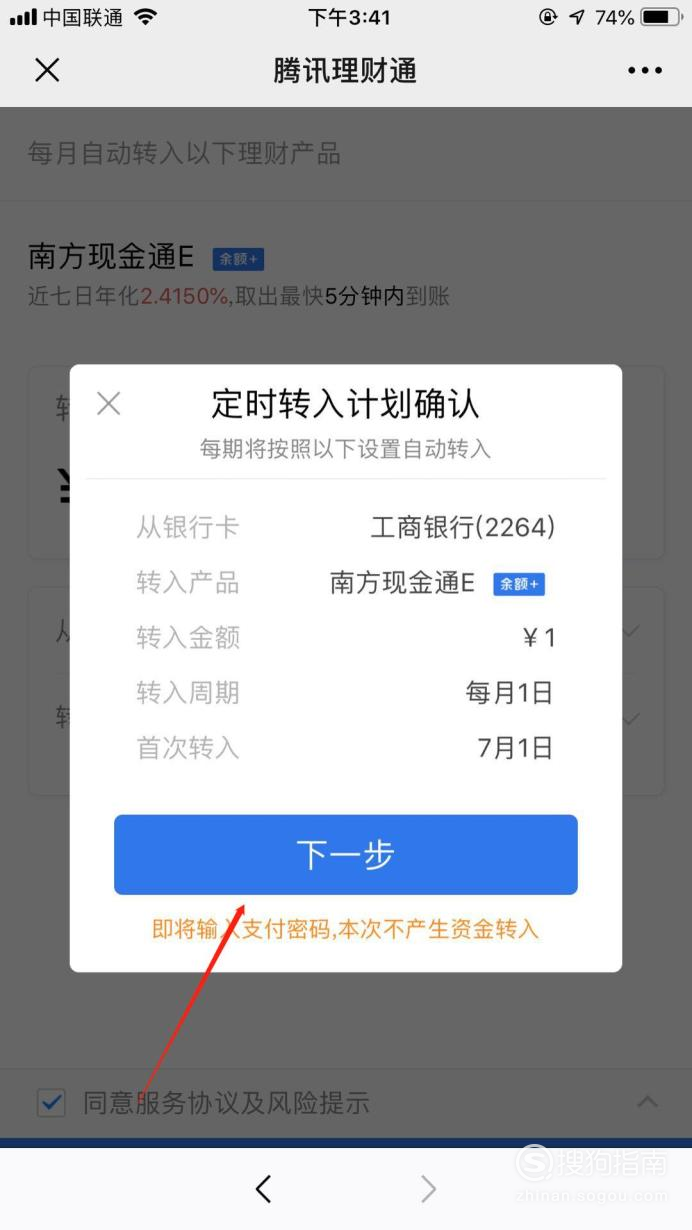Viewport: 692px width, 1230px height.
Task: Tap the 下一步 button
Action: point(345,854)
